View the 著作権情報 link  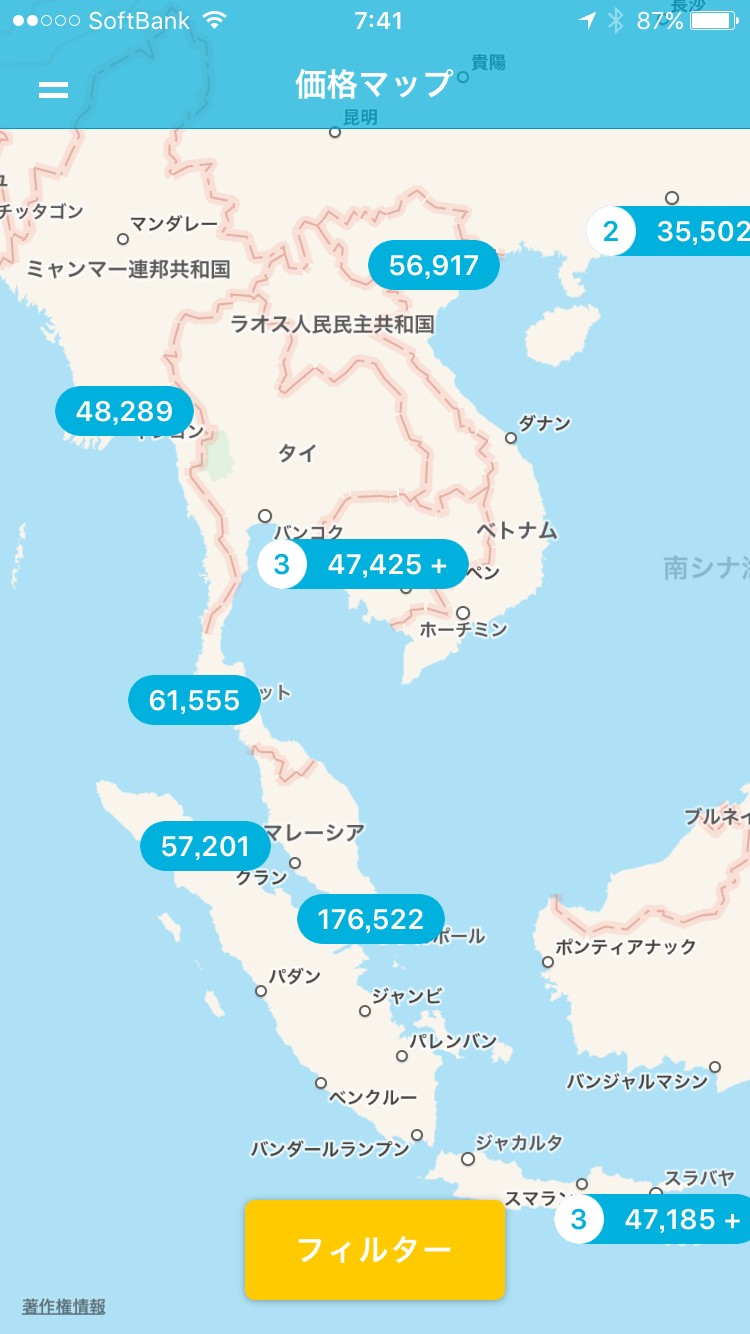pos(64,1306)
